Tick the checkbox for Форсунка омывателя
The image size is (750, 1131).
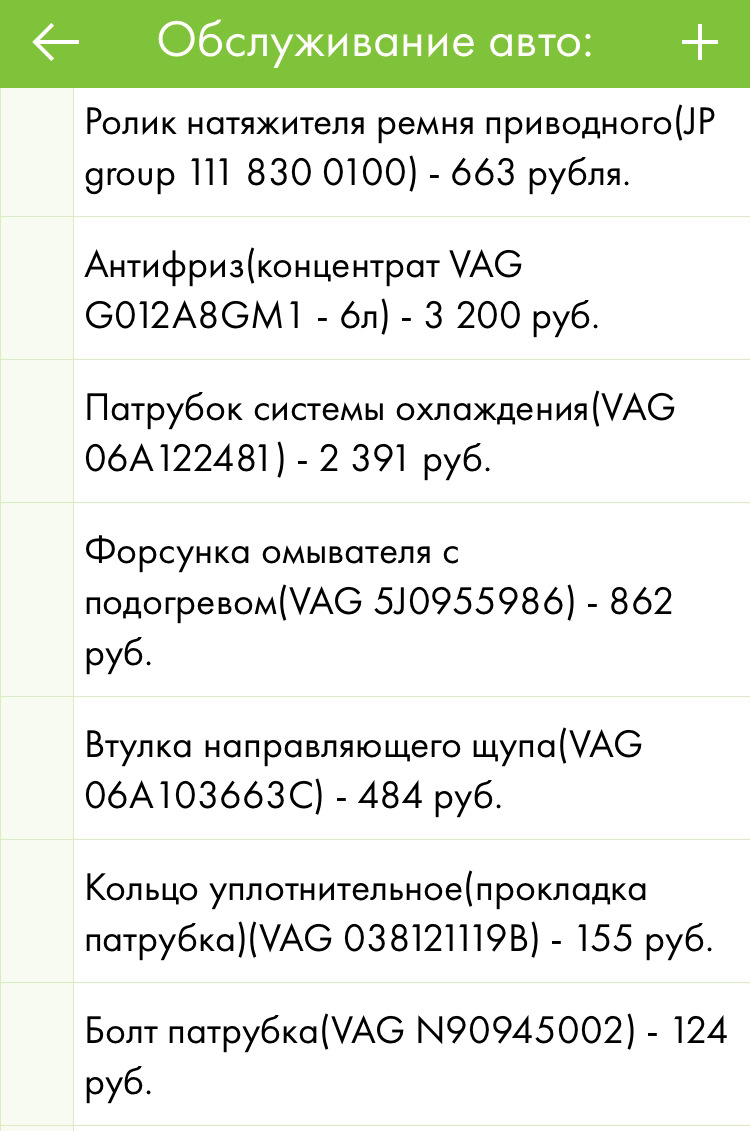[x=36, y=597]
